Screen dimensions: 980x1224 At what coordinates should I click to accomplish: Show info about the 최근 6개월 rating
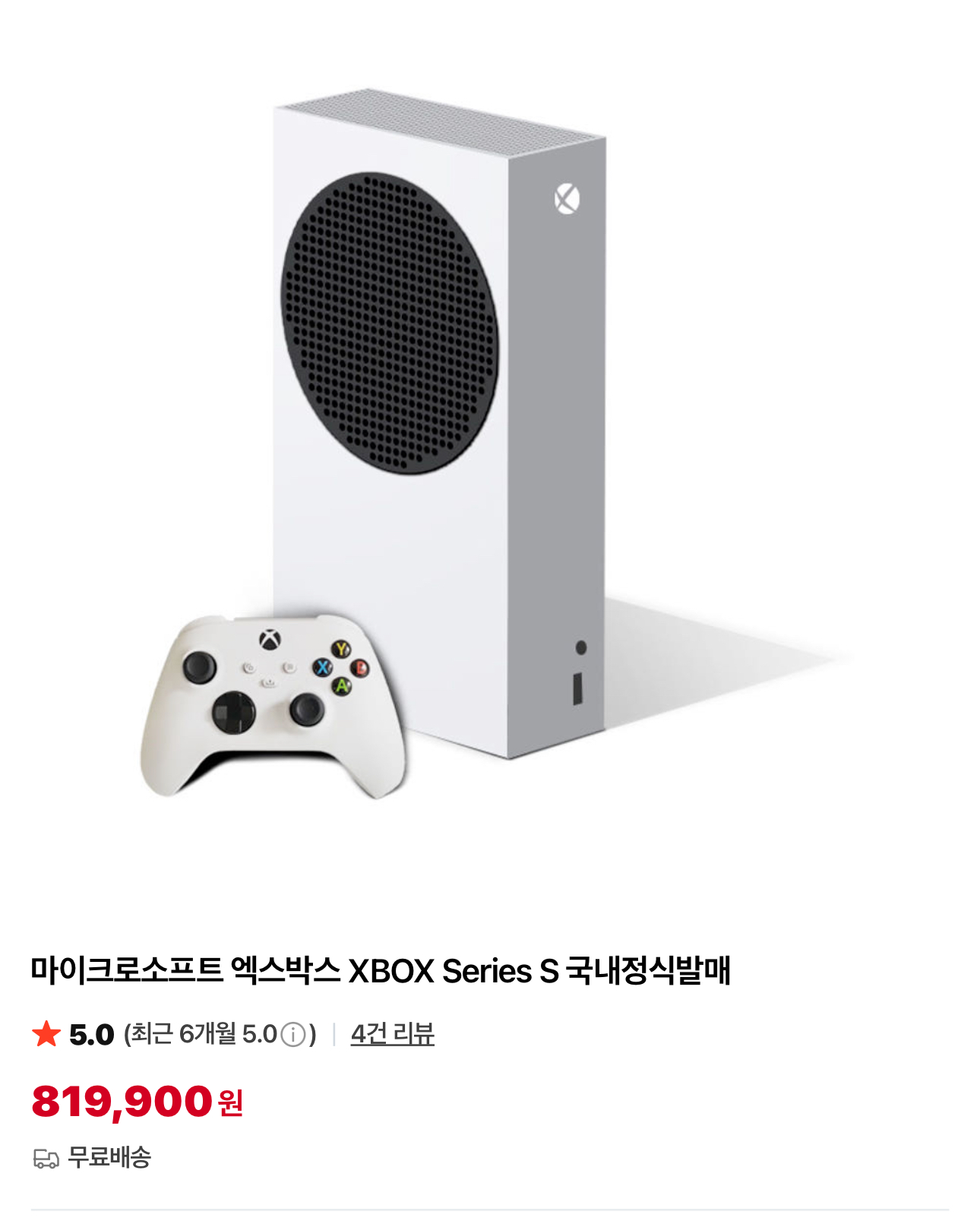coord(293,1035)
